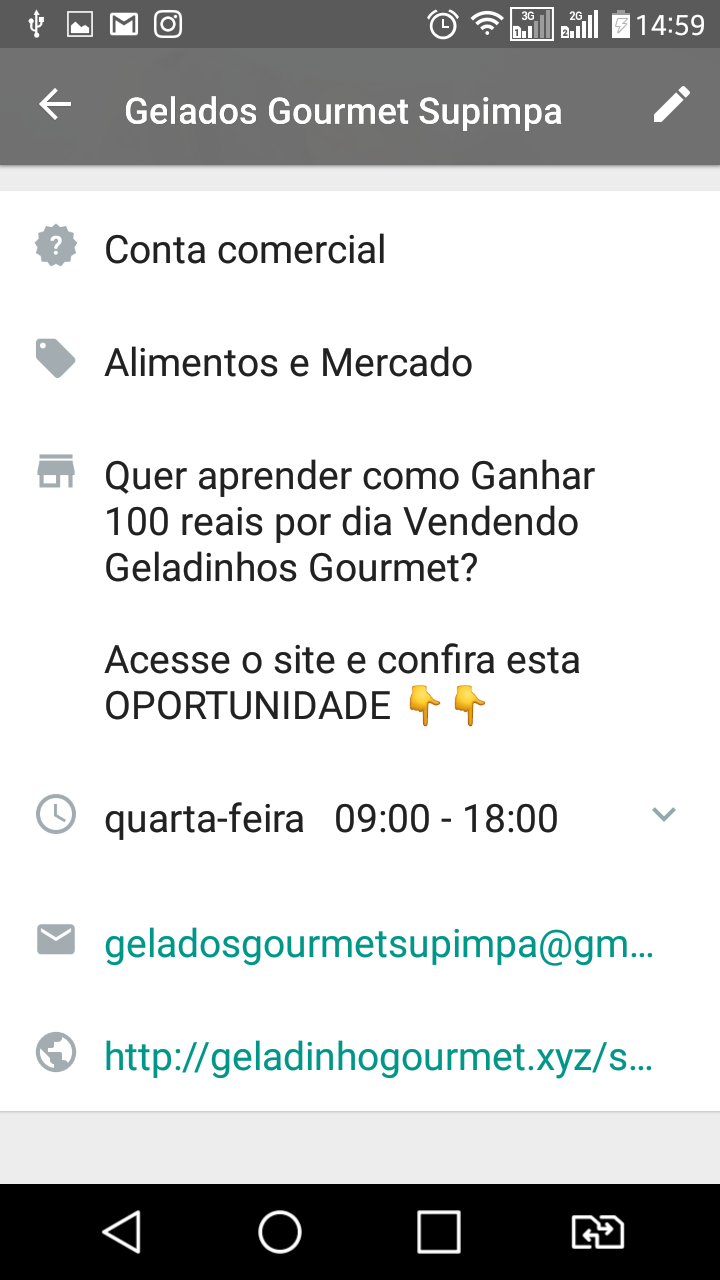Open recent apps from the navigation bar
This screenshot has width=720, height=1280.
pyautogui.click(x=439, y=1232)
